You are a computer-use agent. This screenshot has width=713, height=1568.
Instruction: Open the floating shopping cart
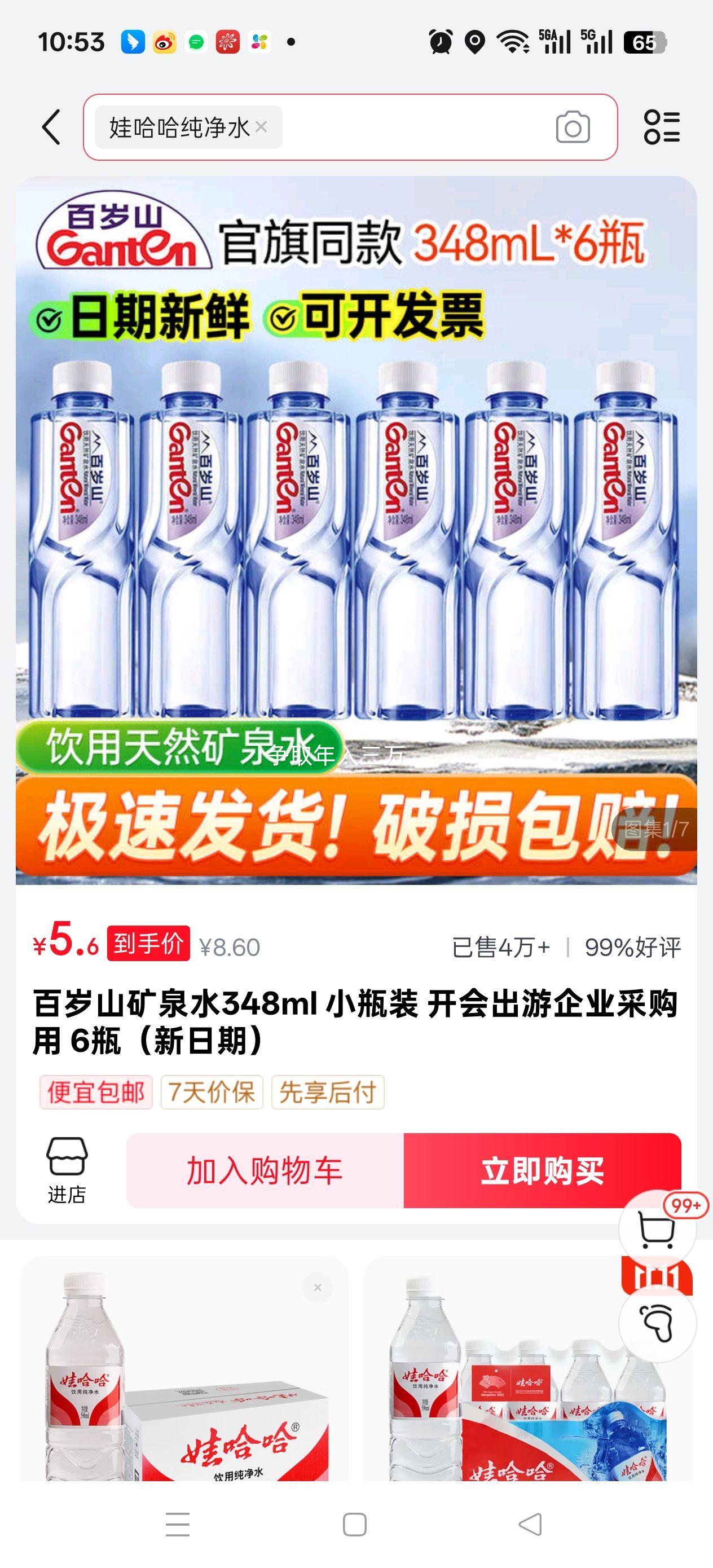tap(657, 1228)
